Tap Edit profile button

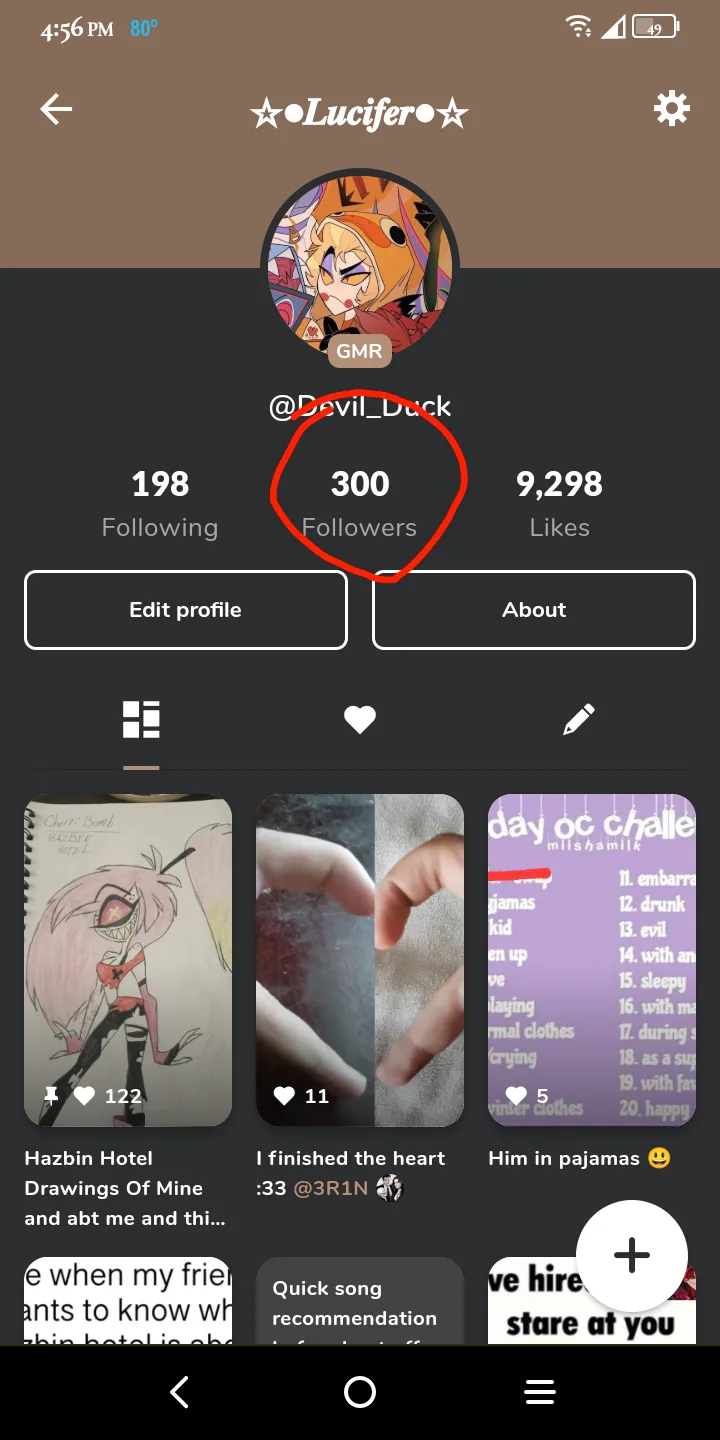186,610
